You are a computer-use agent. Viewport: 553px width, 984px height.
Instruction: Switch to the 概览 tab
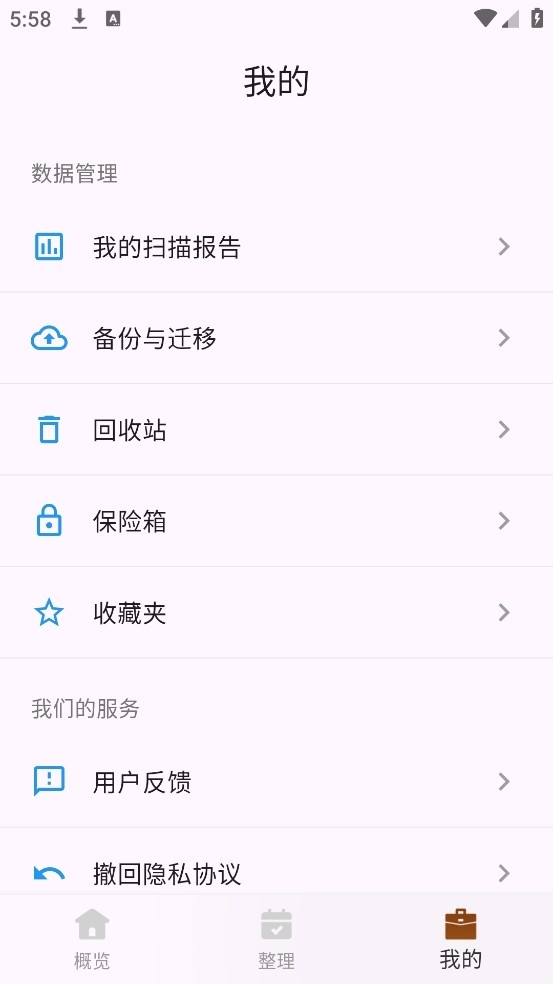click(x=92, y=939)
